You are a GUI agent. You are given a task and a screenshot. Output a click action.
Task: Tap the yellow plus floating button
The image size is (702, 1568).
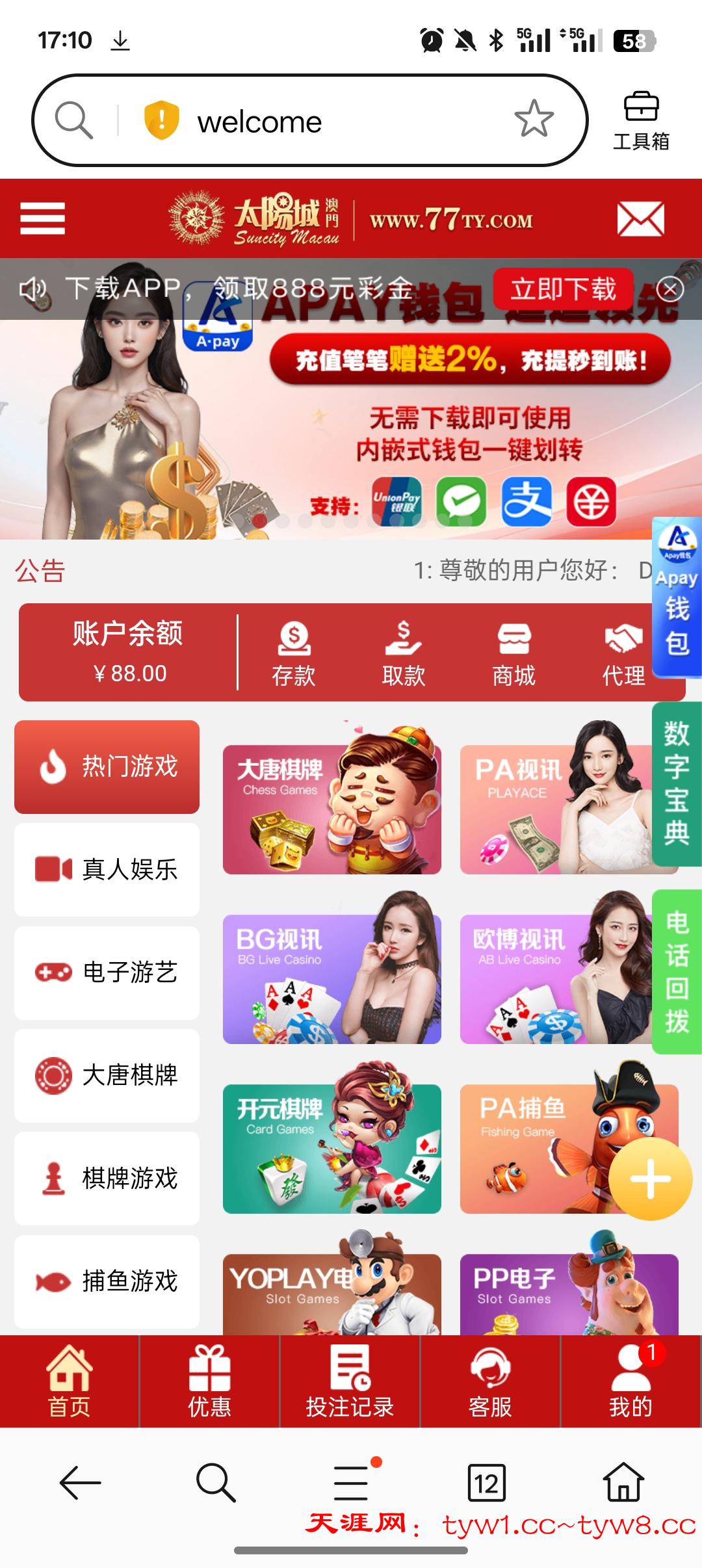pos(651,1178)
